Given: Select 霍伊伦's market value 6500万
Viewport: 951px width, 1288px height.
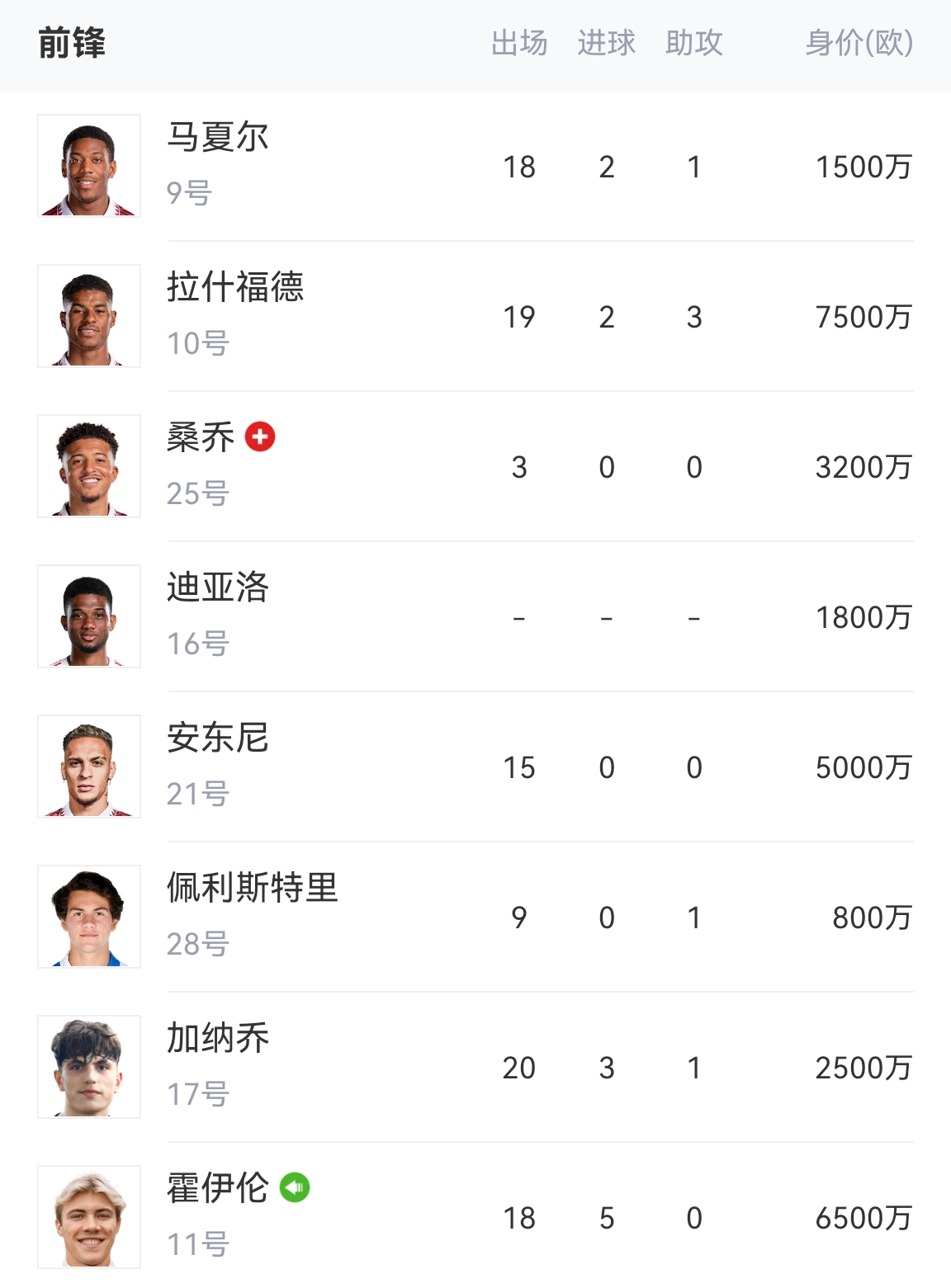Looking at the screenshot, I should coord(862,1216).
